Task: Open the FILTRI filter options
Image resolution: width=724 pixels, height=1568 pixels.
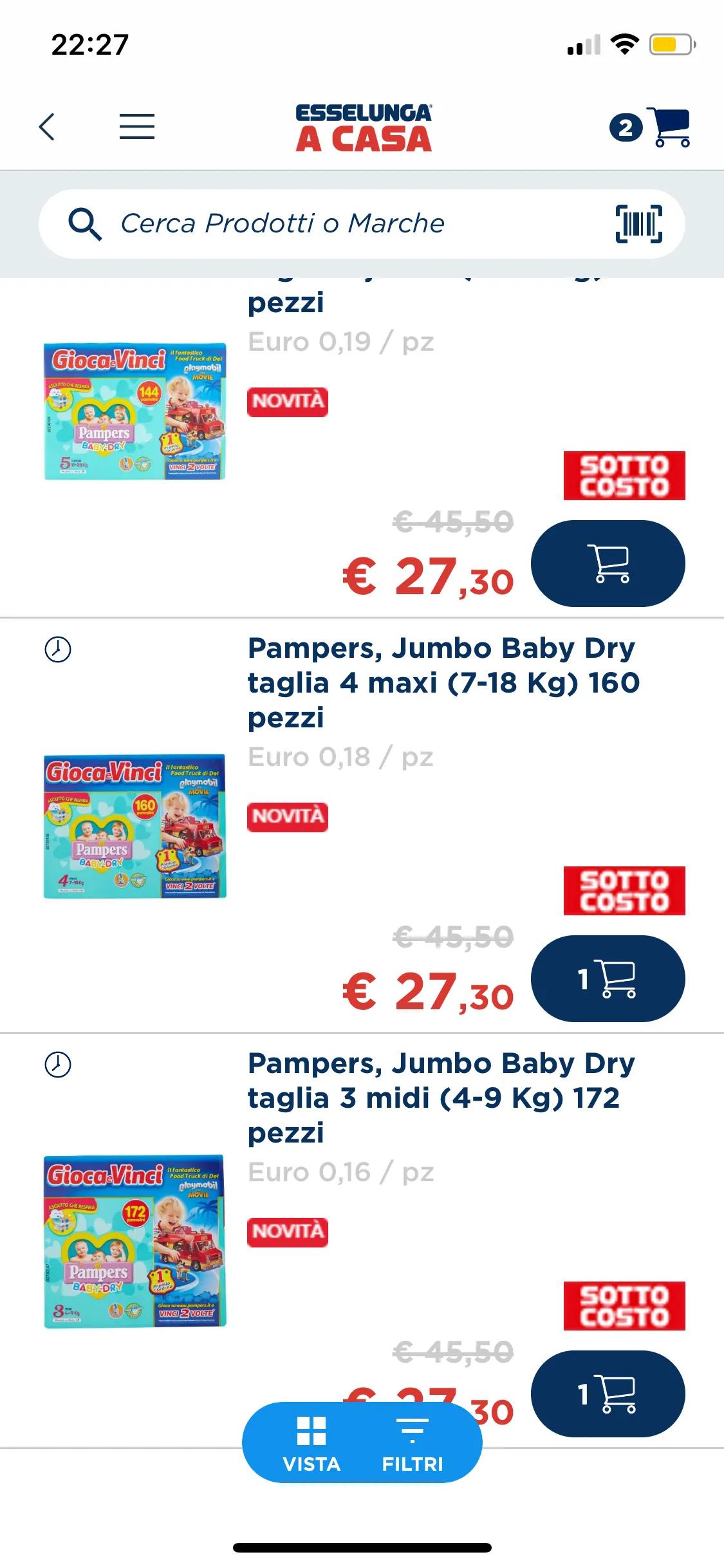Action: tap(413, 1442)
